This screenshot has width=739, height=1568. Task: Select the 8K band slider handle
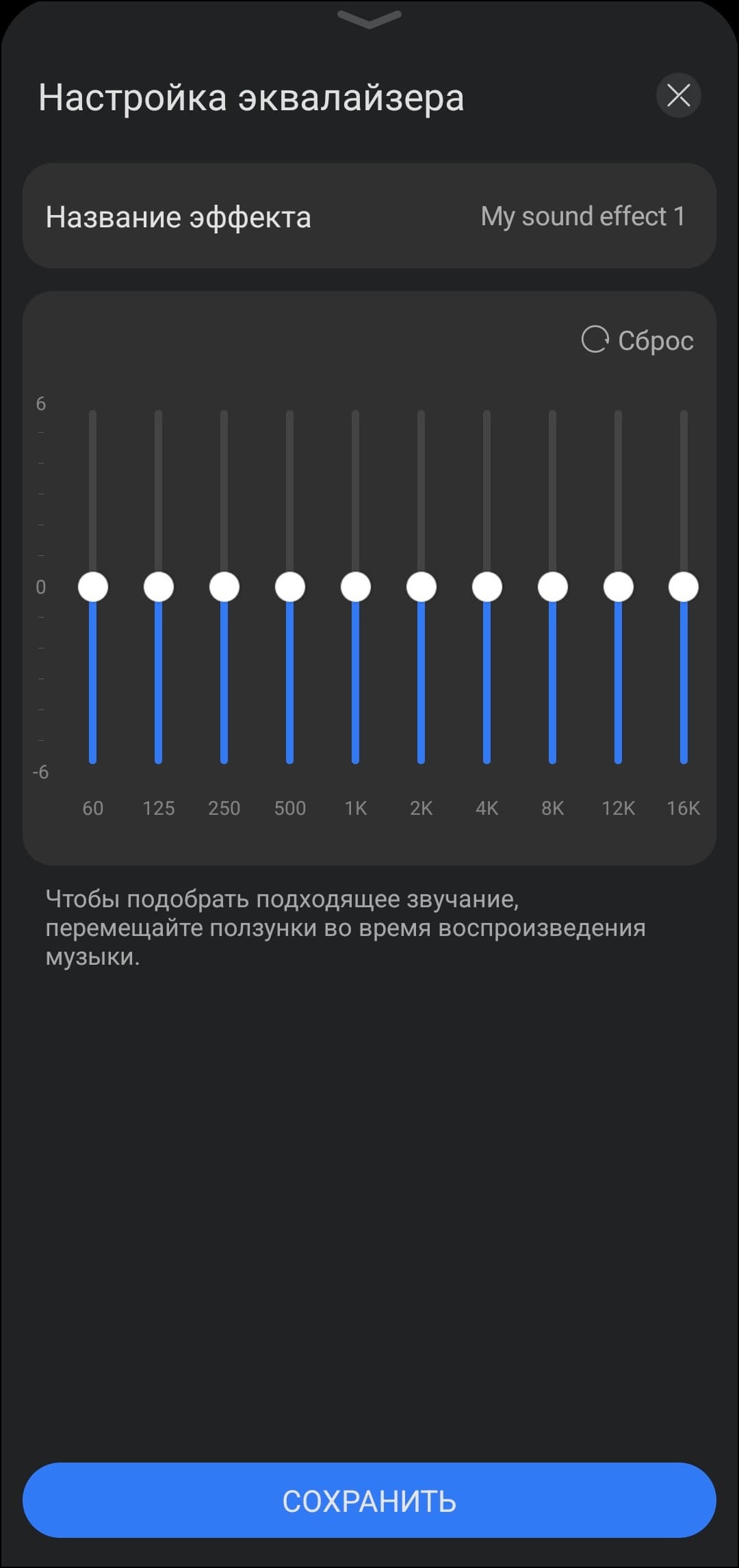point(553,587)
